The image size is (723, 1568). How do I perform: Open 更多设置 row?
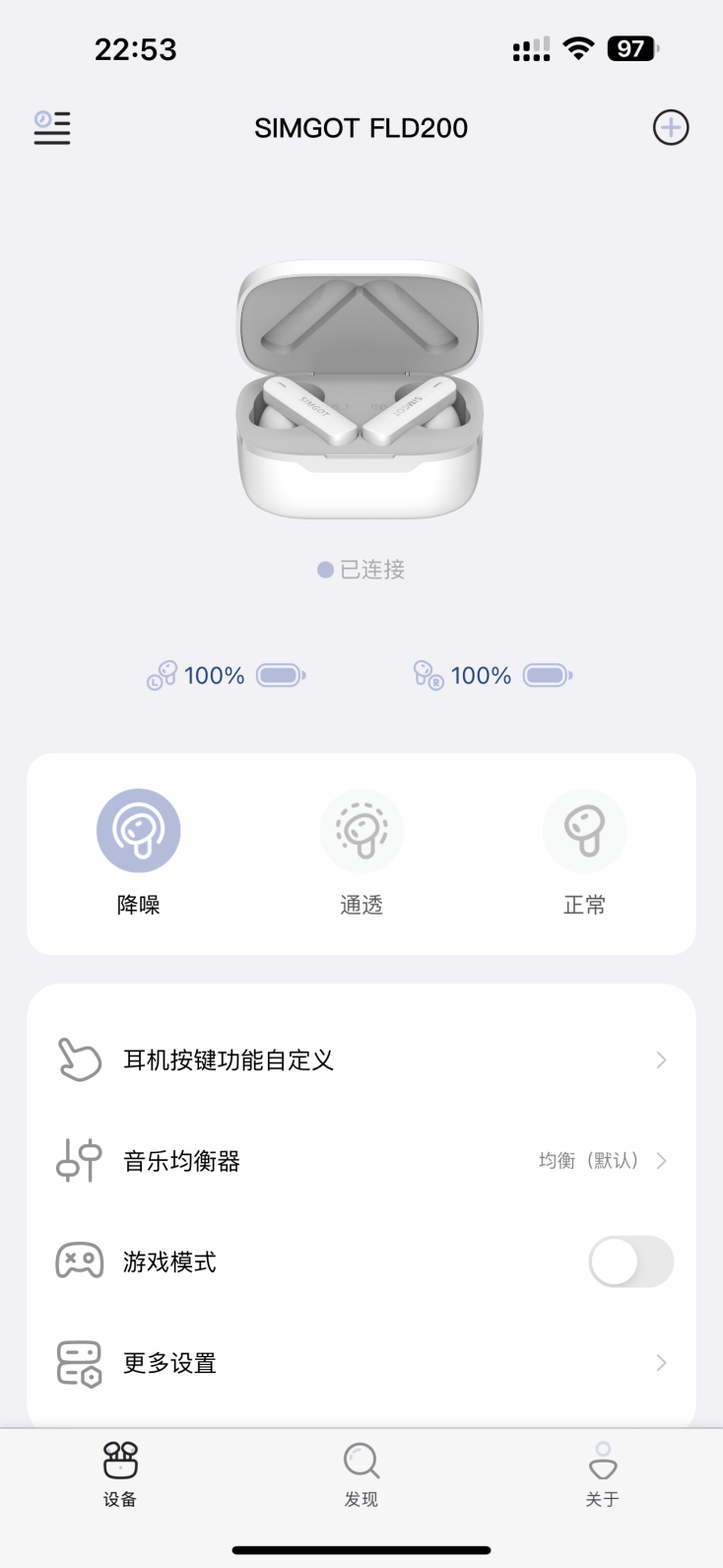coord(361,1363)
